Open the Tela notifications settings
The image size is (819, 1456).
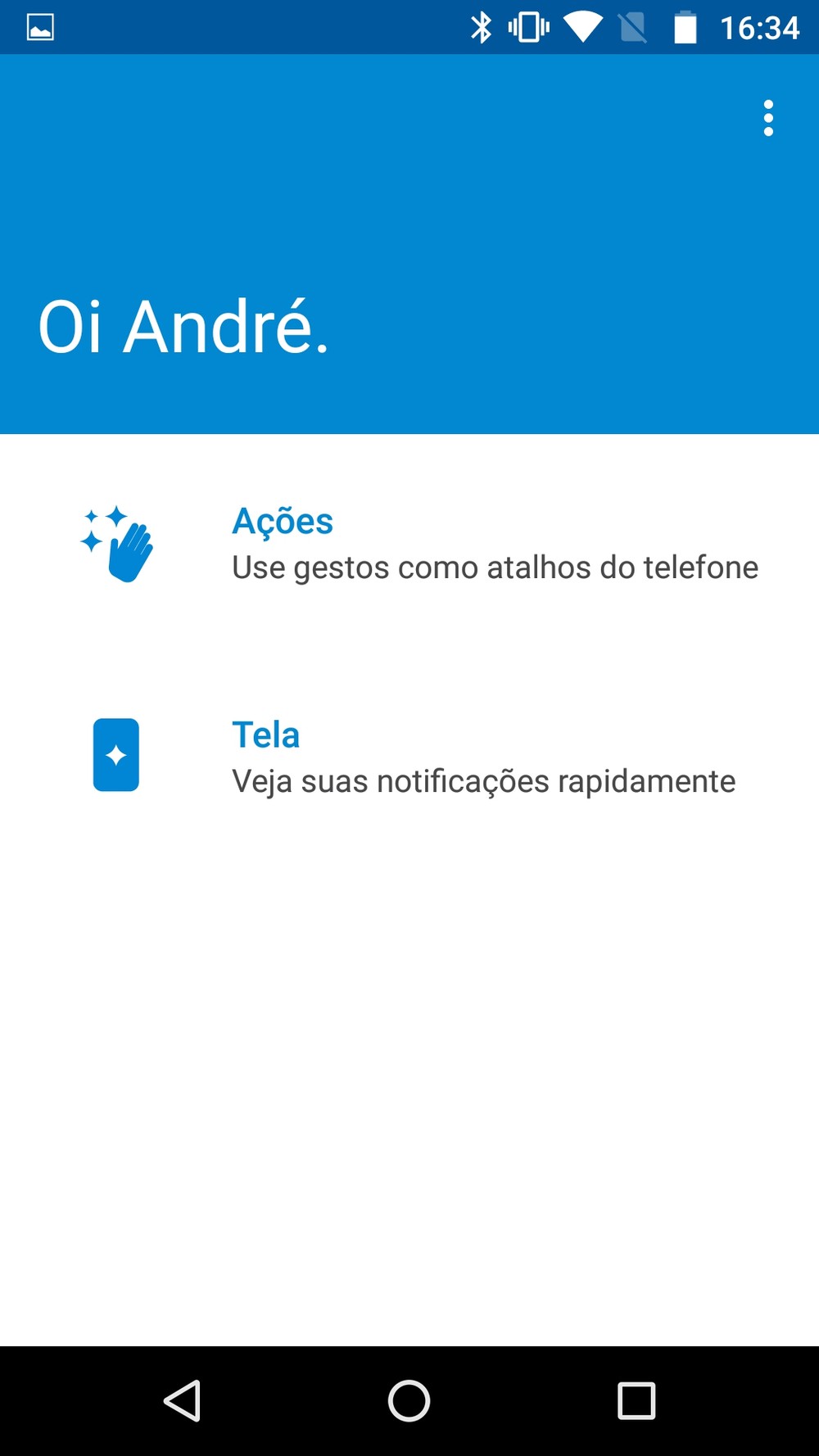tap(409, 757)
